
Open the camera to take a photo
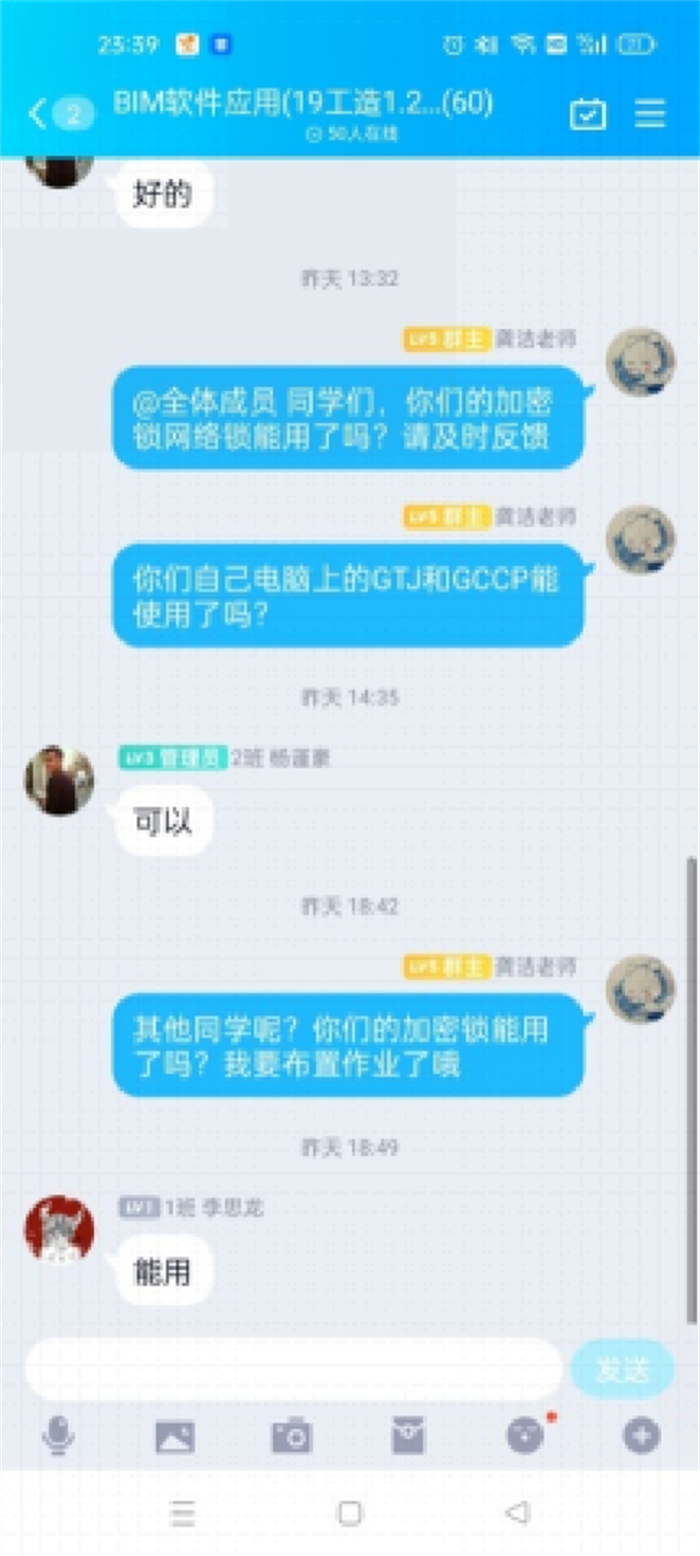click(292, 1437)
